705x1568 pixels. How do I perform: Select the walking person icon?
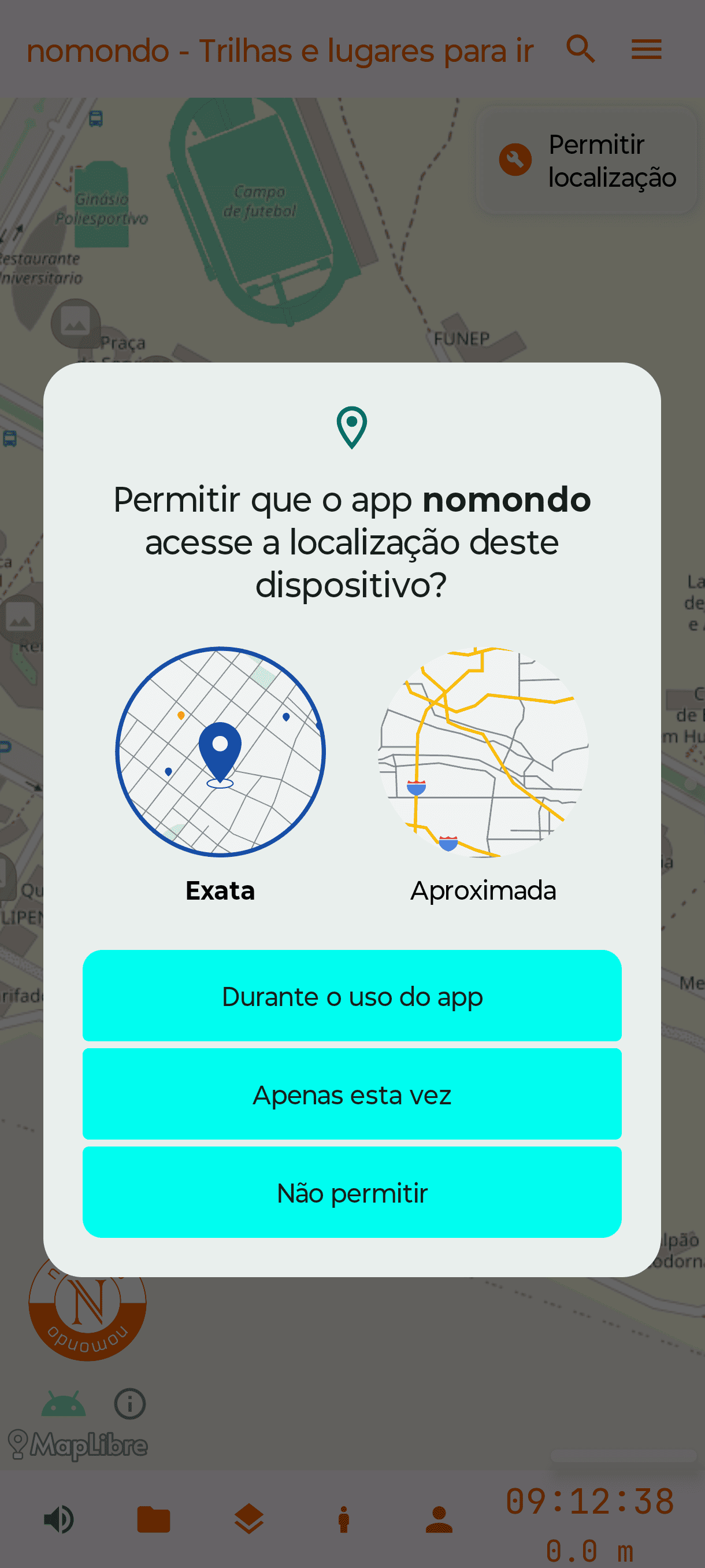(x=343, y=1519)
